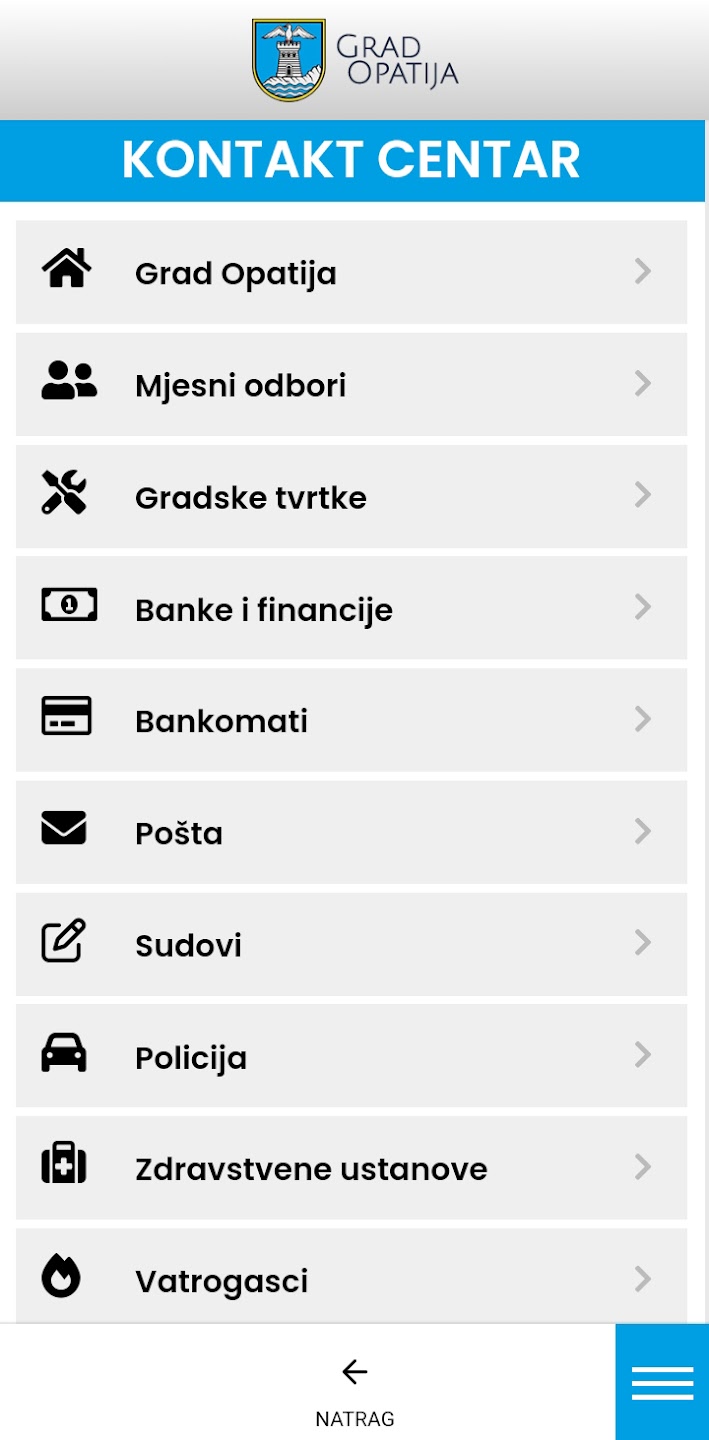Select Mjesni odbori row
Viewport: 709px width, 1440px height.
pos(351,384)
